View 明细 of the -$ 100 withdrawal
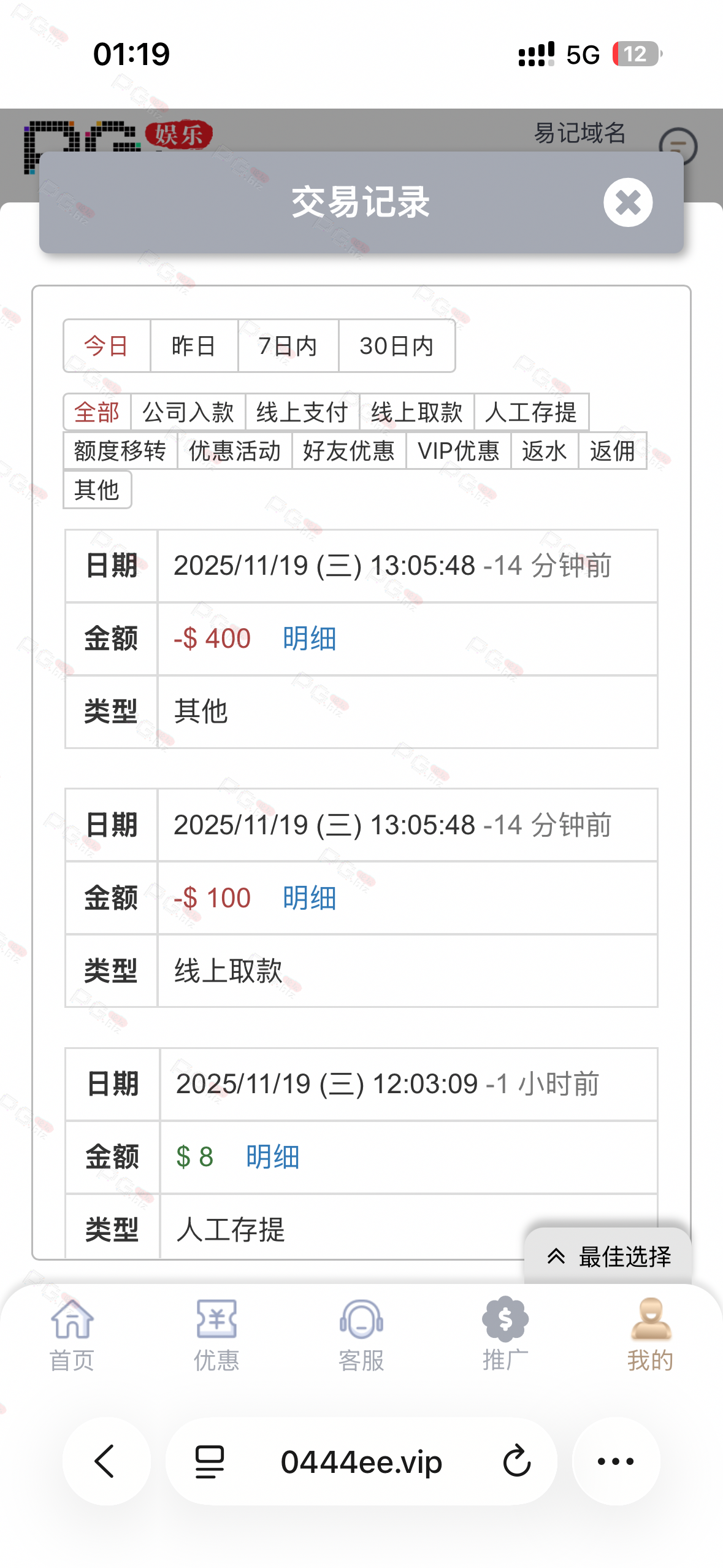Viewport: 723px width, 1568px height. click(x=310, y=898)
